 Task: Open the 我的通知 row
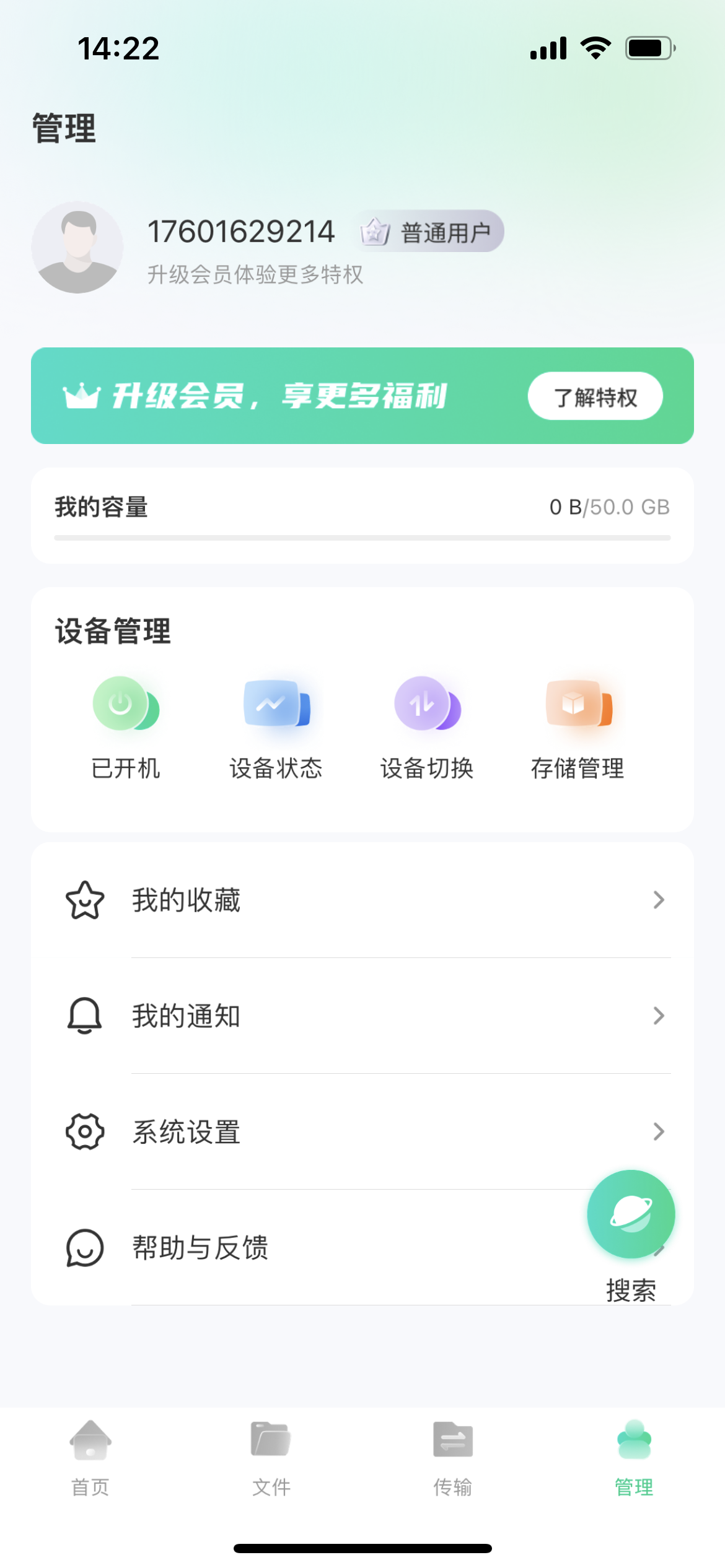click(362, 1016)
